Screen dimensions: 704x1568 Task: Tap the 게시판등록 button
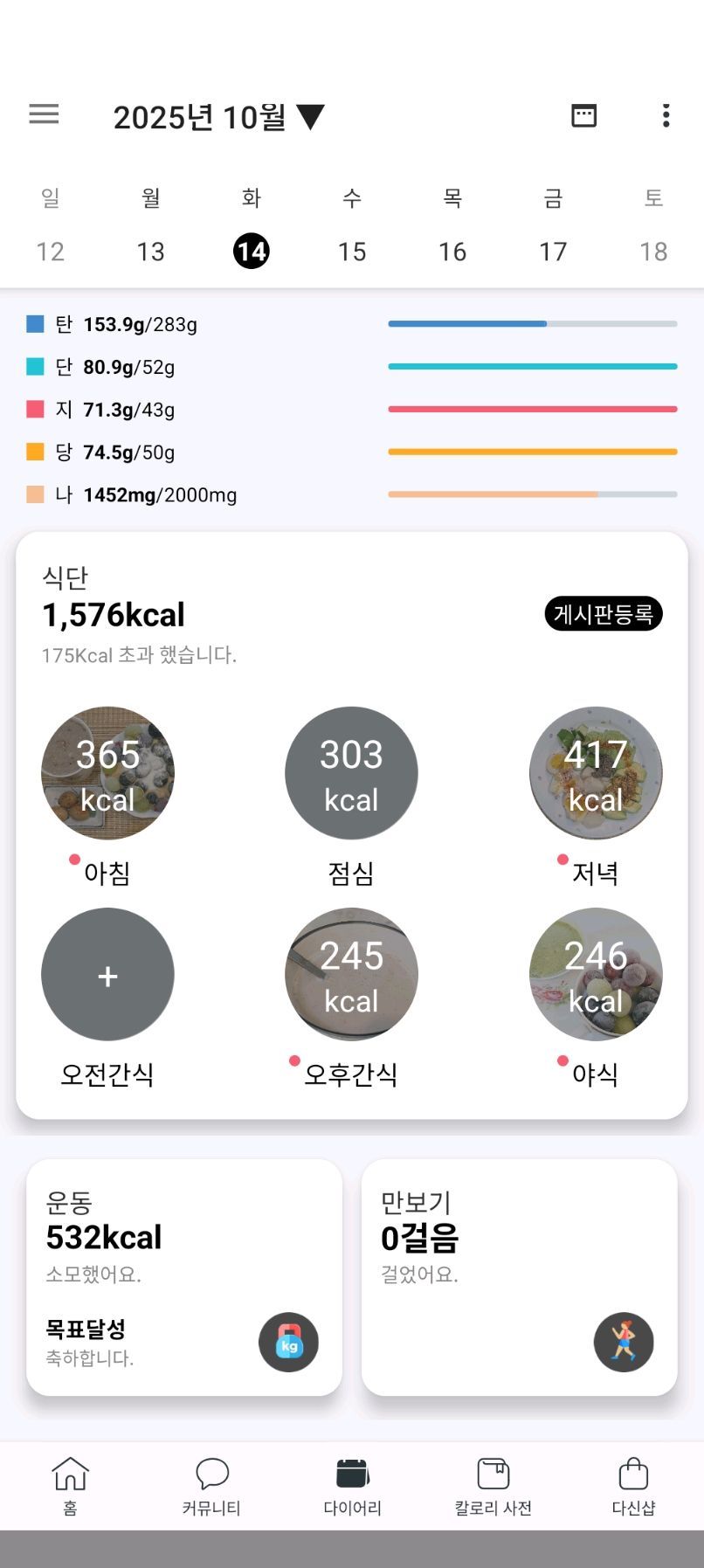pyautogui.click(x=603, y=614)
